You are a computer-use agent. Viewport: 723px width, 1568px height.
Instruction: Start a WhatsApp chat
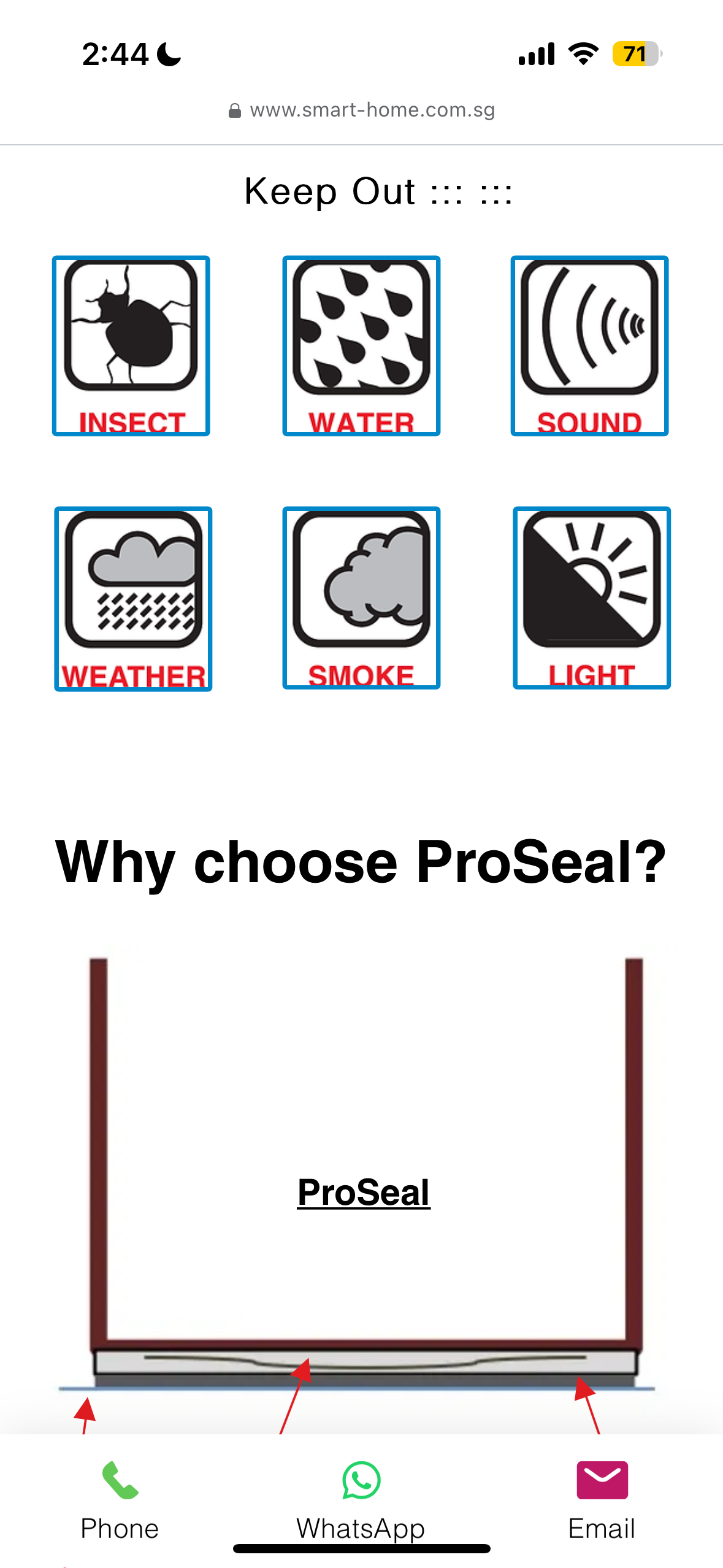[x=361, y=1499]
